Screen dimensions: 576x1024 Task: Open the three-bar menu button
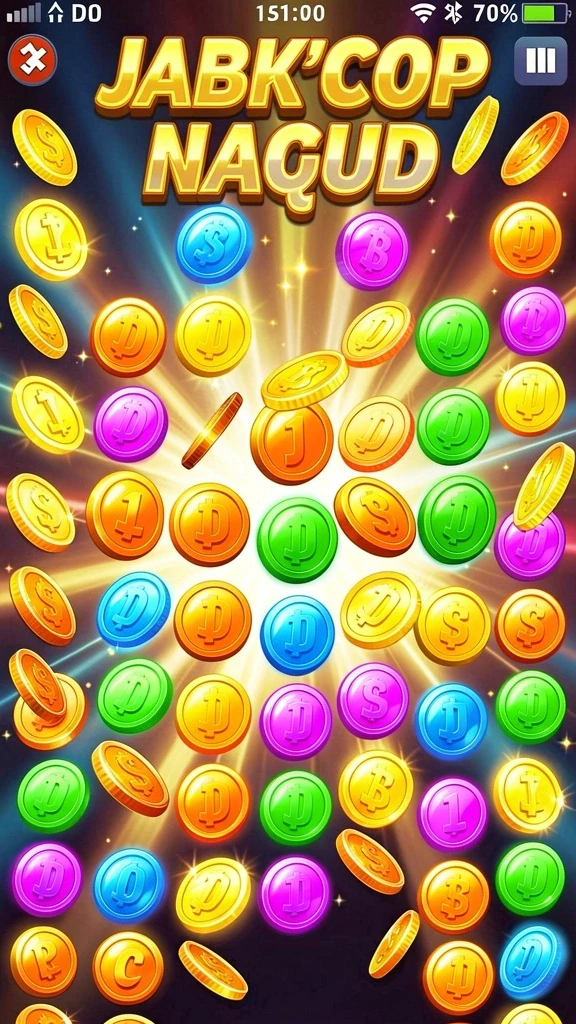click(x=540, y=61)
